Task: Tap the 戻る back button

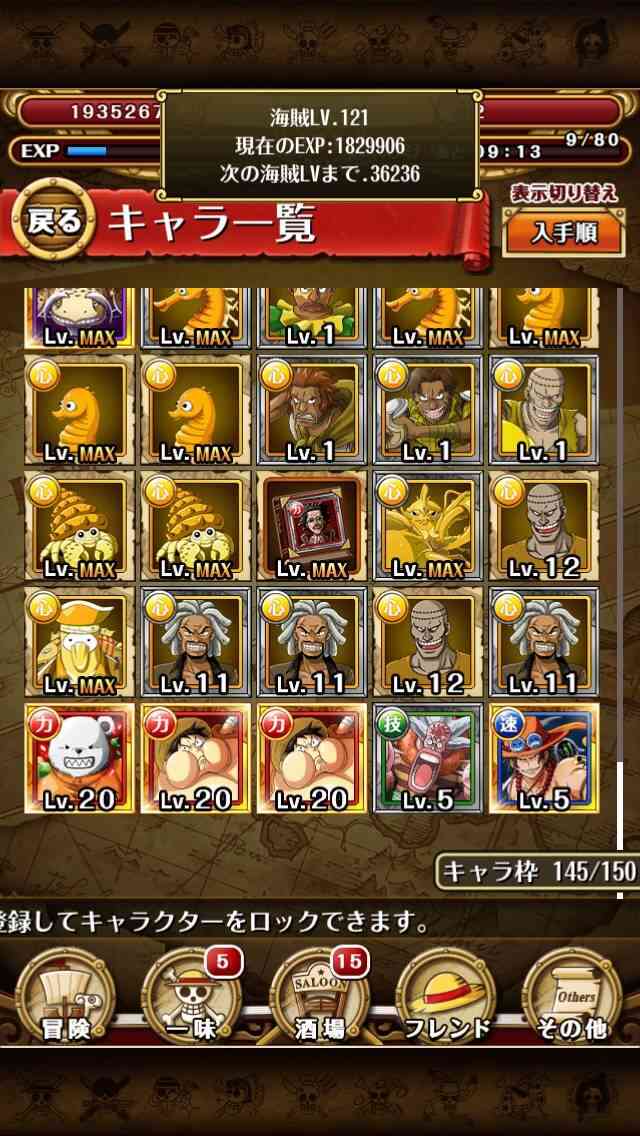Action: 52,221
